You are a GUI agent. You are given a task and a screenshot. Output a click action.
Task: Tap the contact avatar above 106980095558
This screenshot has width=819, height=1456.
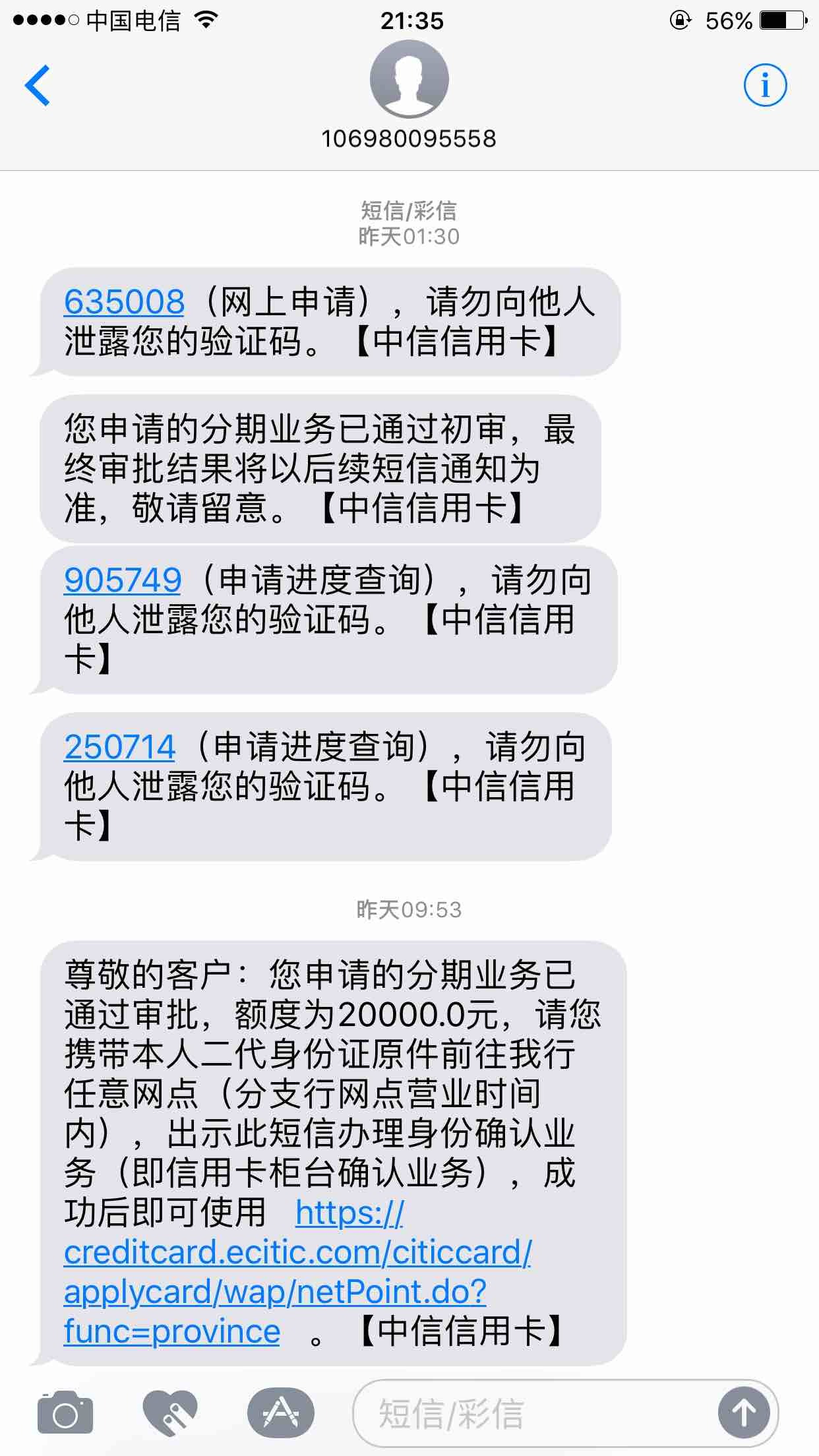pos(409,79)
